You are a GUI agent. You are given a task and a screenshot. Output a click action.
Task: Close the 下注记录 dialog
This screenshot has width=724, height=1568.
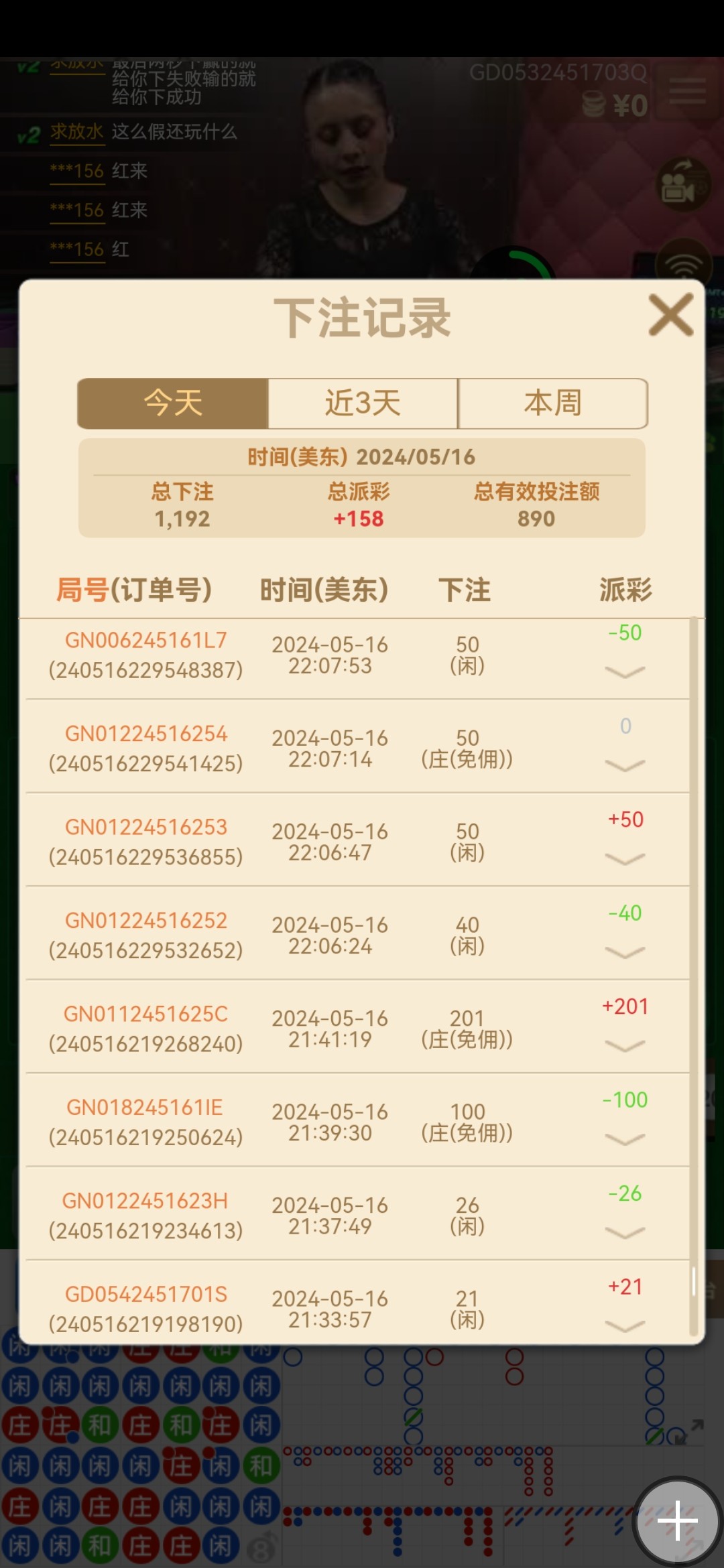click(670, 315)
